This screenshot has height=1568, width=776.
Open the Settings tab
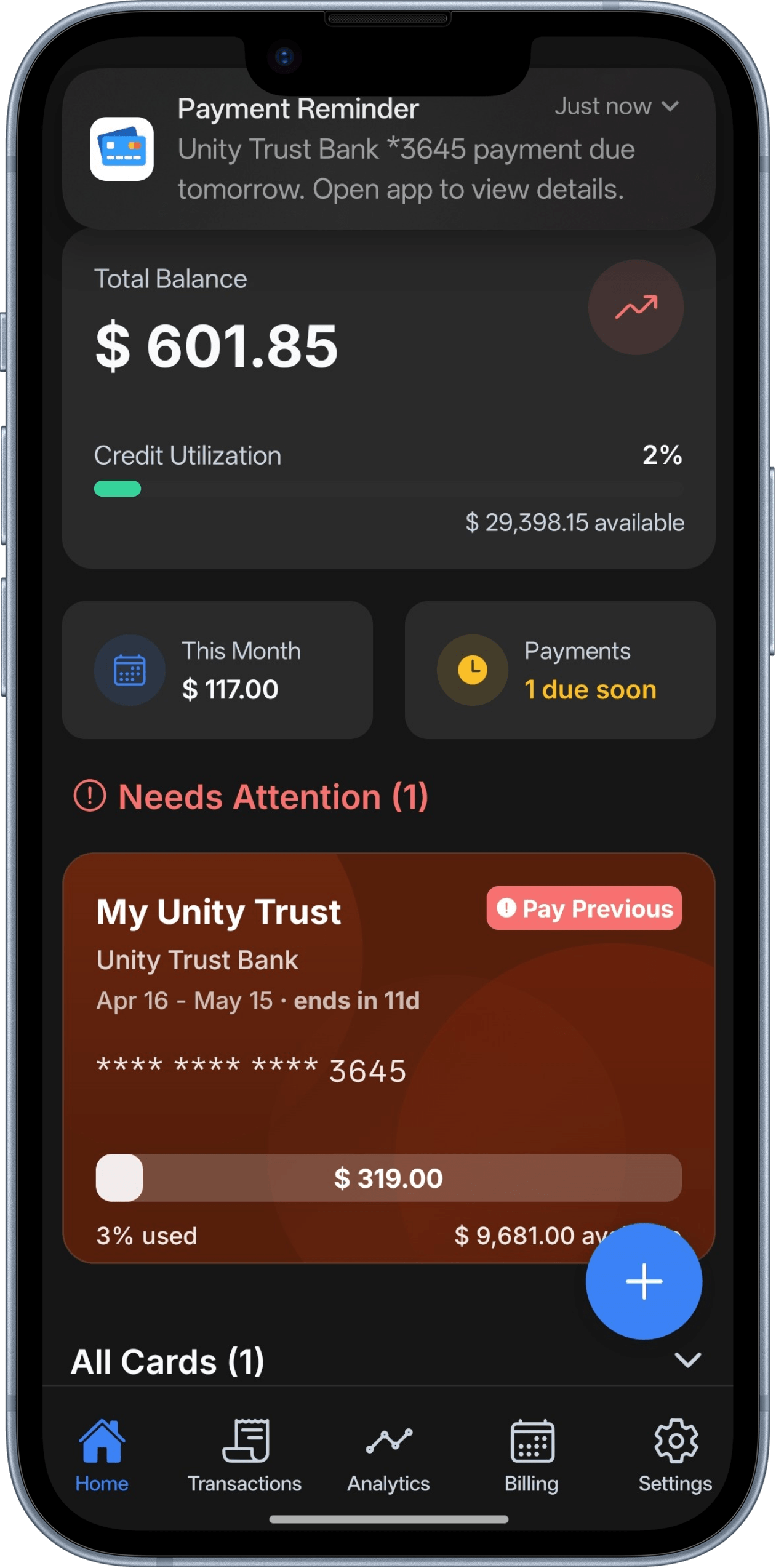675,1455
